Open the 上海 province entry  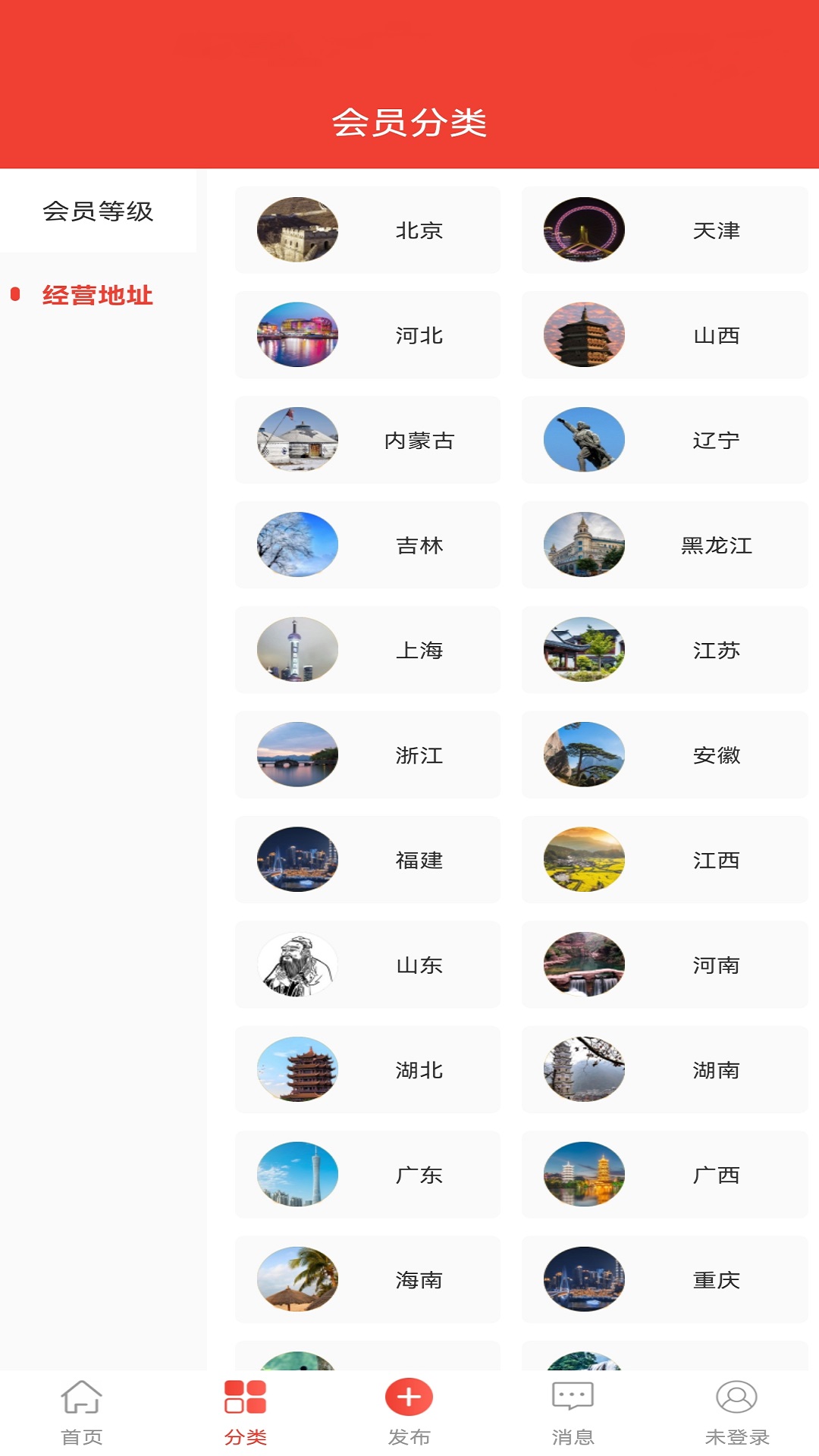[367, 650]
